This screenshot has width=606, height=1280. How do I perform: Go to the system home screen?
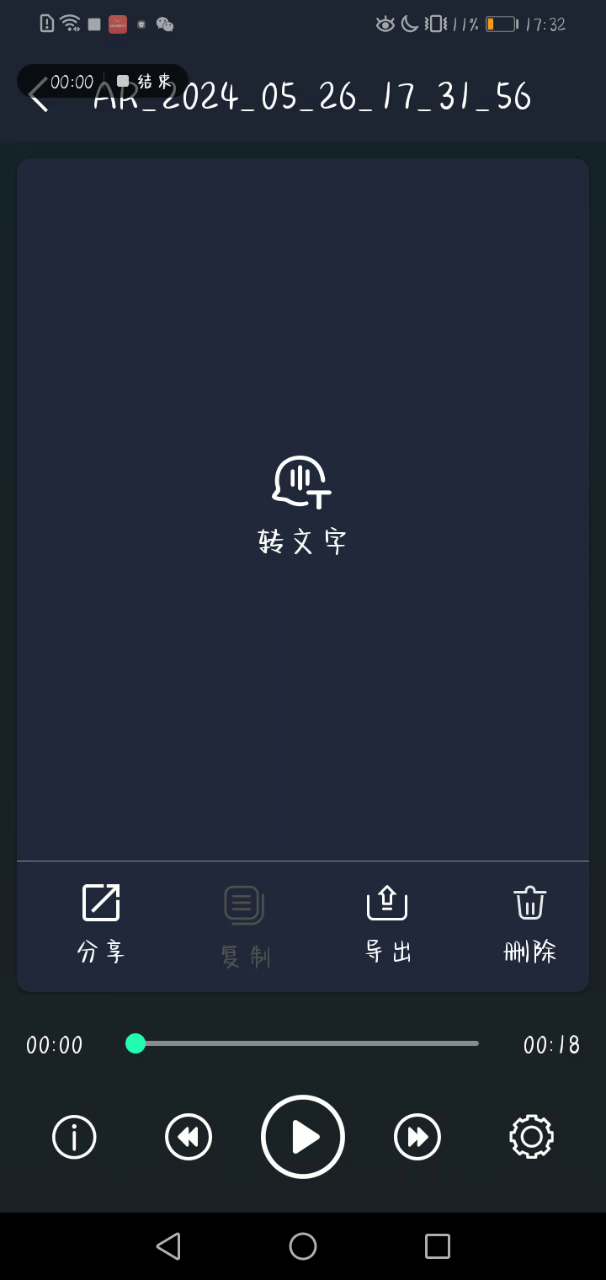click(303, 1246)
